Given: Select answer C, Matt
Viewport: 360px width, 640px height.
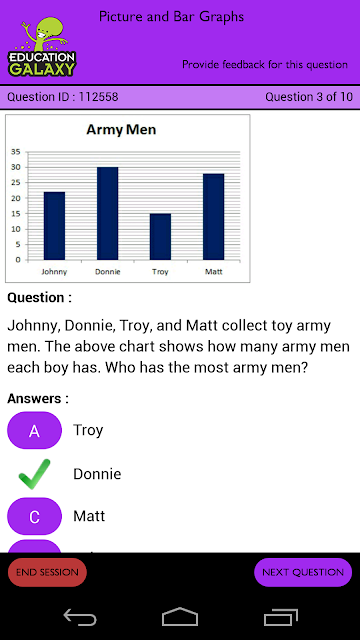Looking at the screenshot, I should [34, 516].
